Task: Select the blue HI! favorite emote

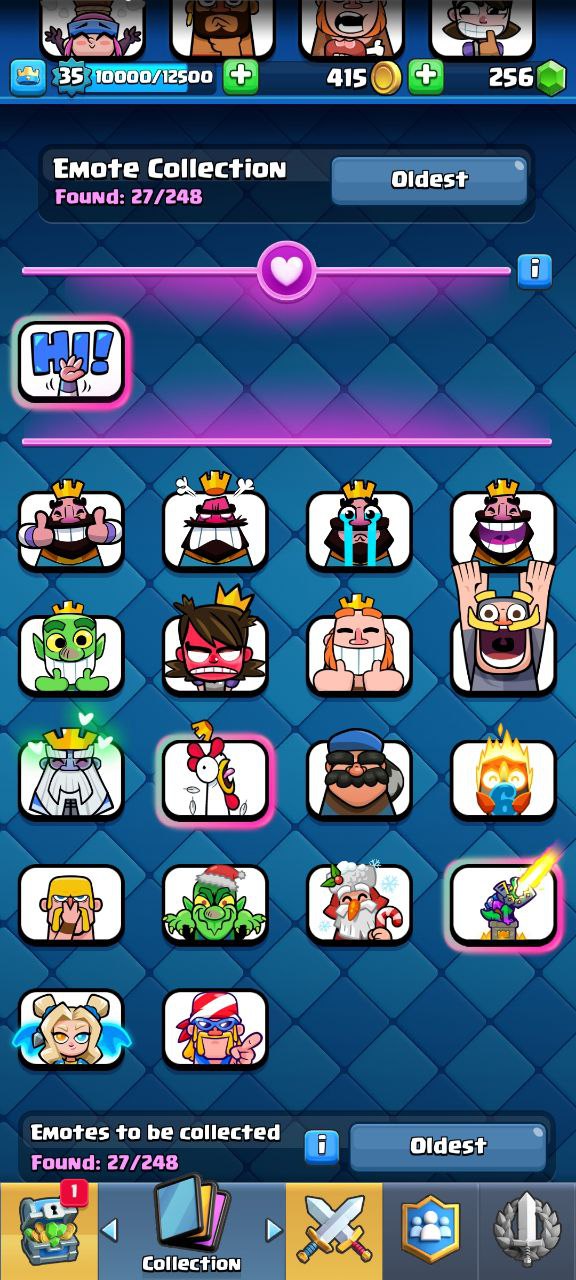Action: click(x=71, y=361)
